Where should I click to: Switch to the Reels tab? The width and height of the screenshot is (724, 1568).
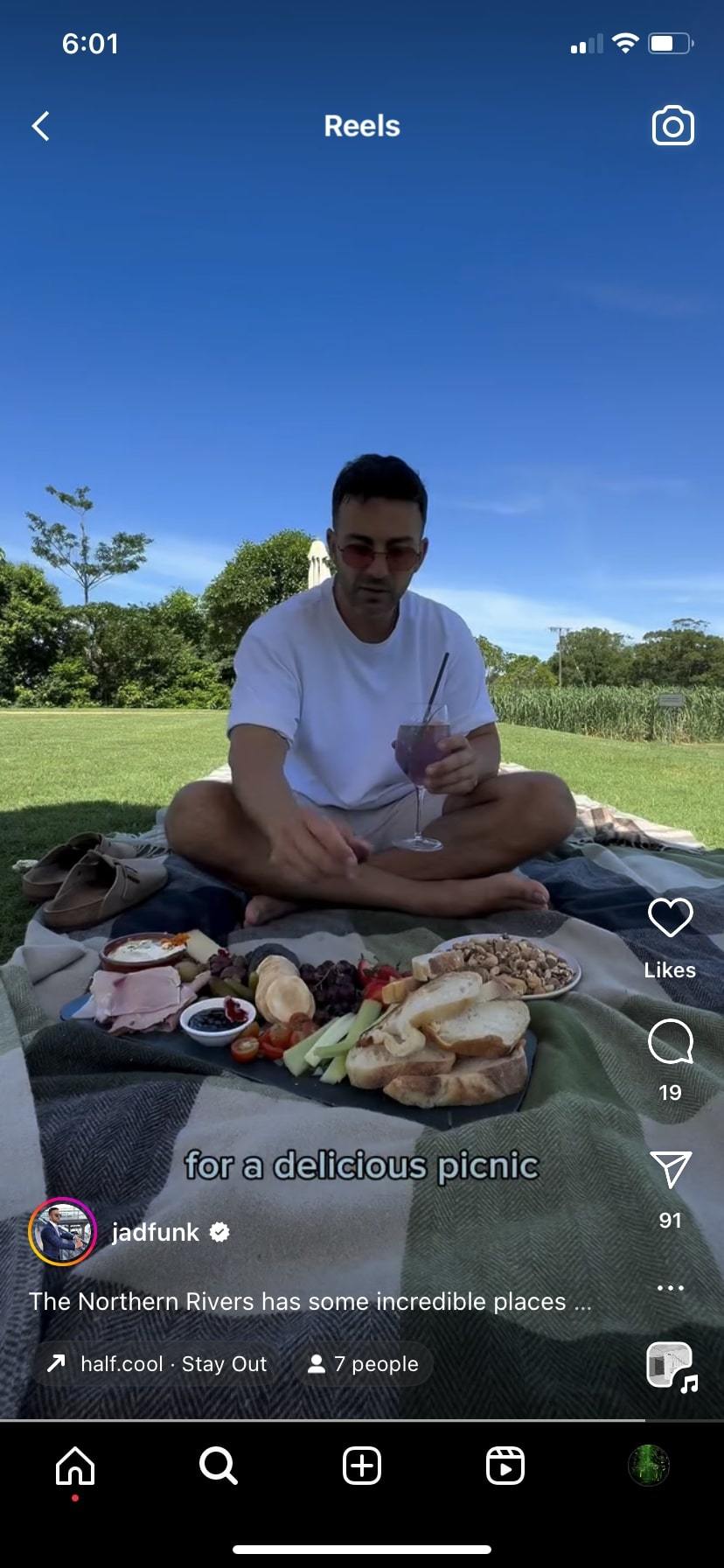coord(505,1466)
